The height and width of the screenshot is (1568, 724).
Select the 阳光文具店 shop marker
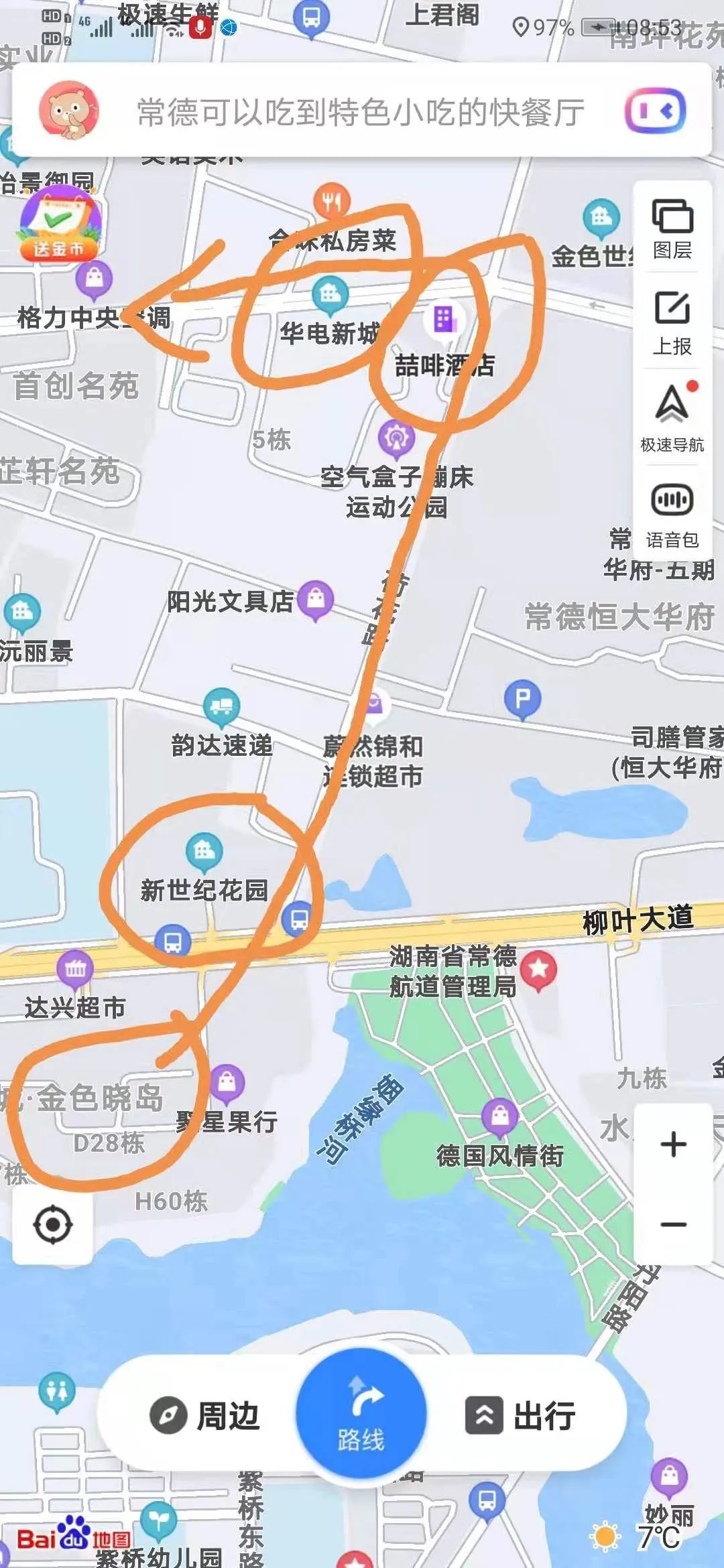pyautogui.click(x=316, y=598)
